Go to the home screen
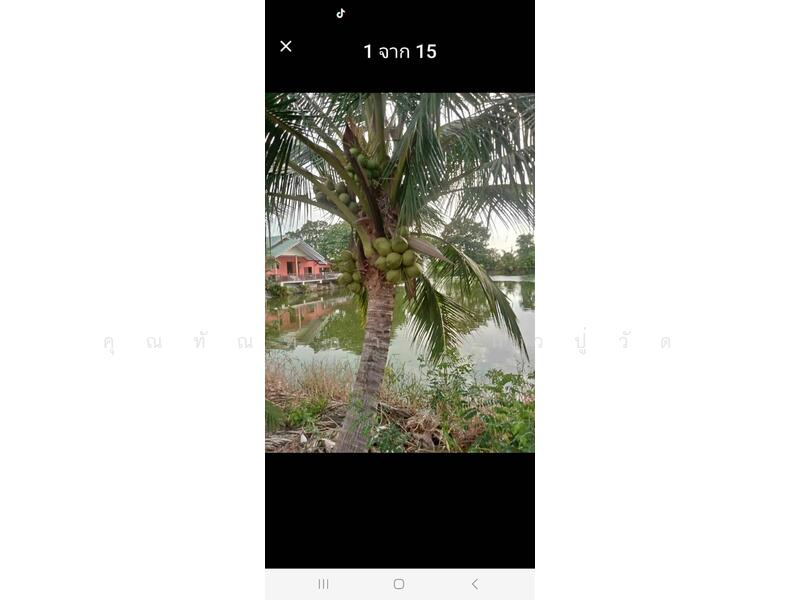The image size is (800, 600). (399, 584)
